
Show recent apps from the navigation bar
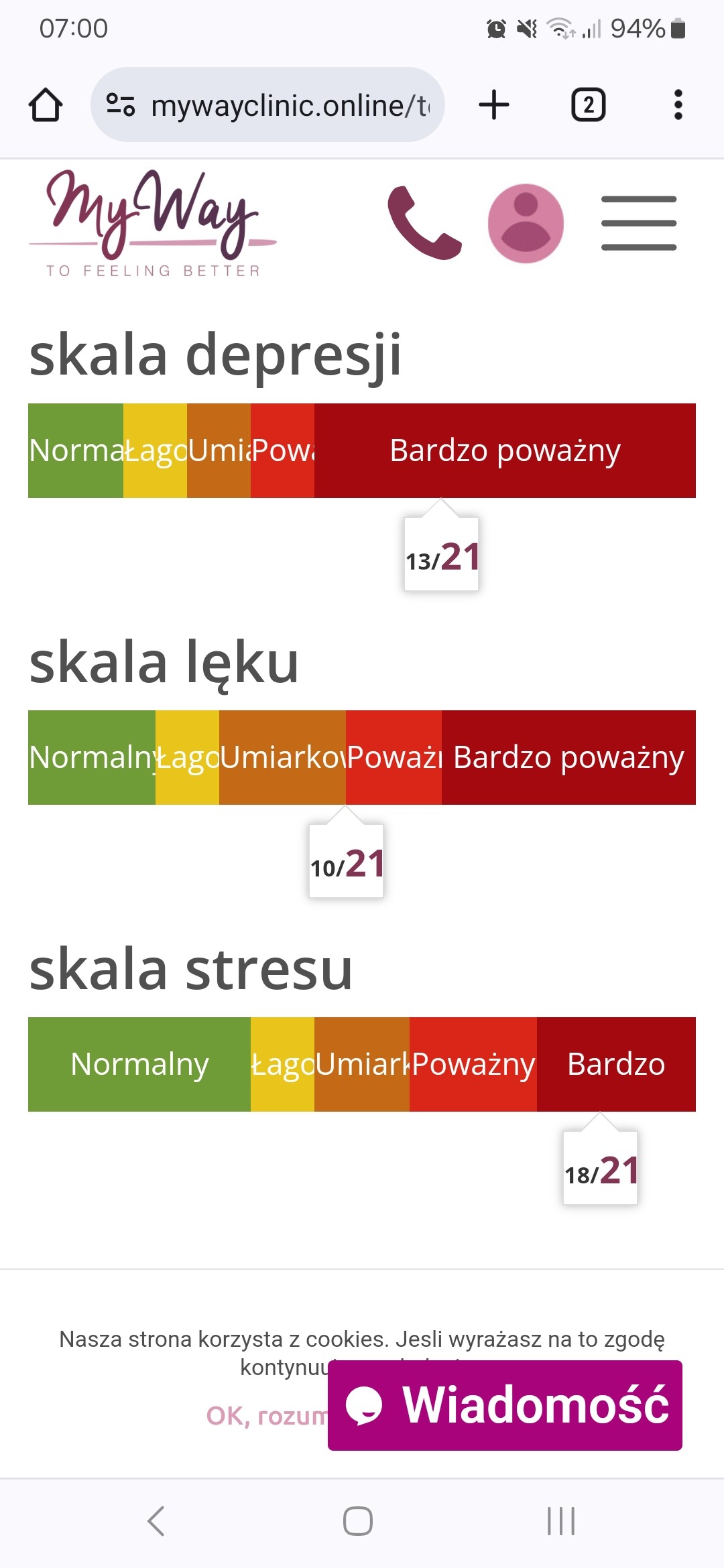(x=561, y=1520)
